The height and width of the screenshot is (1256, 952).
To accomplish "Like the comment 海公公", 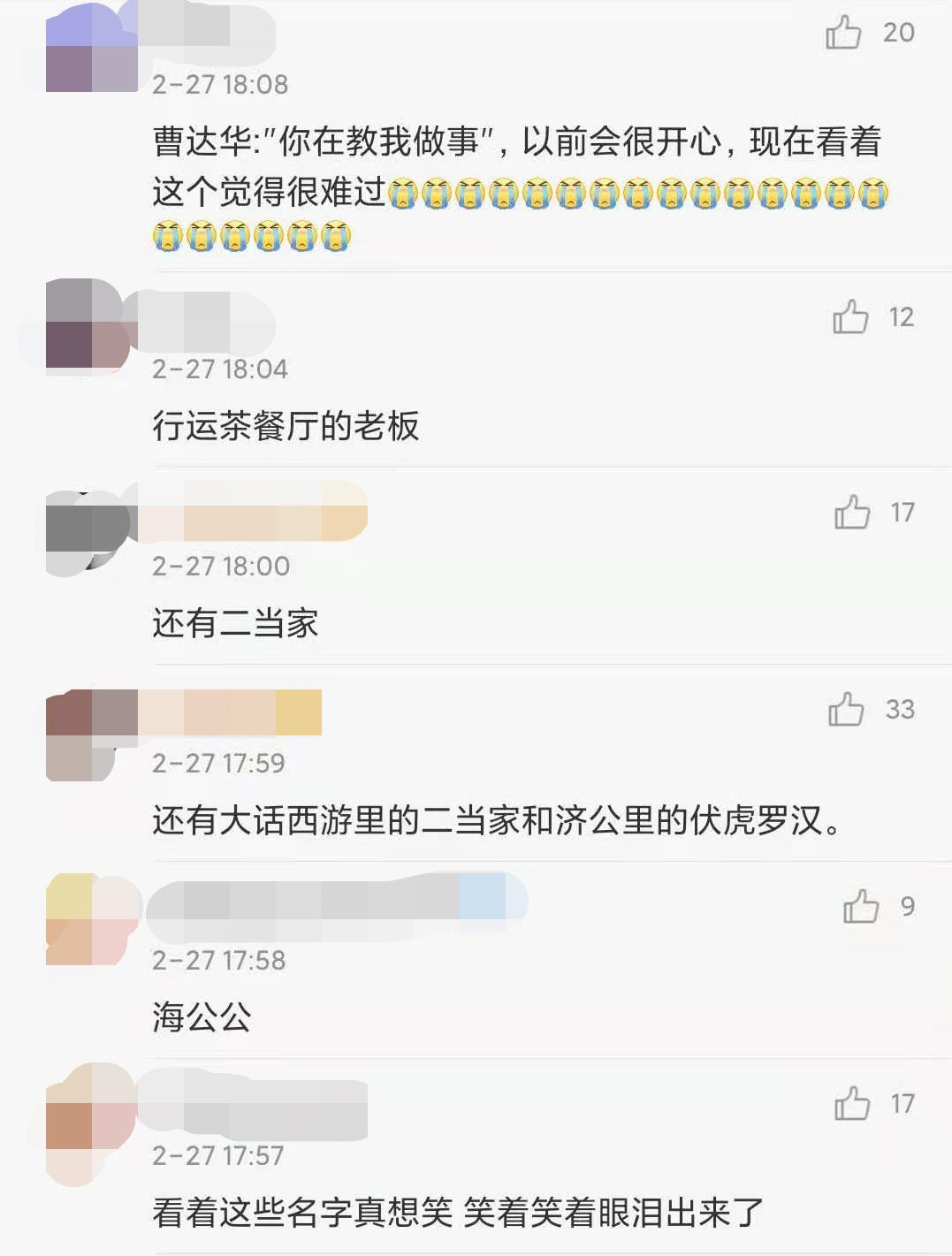I will click(860, 906).
